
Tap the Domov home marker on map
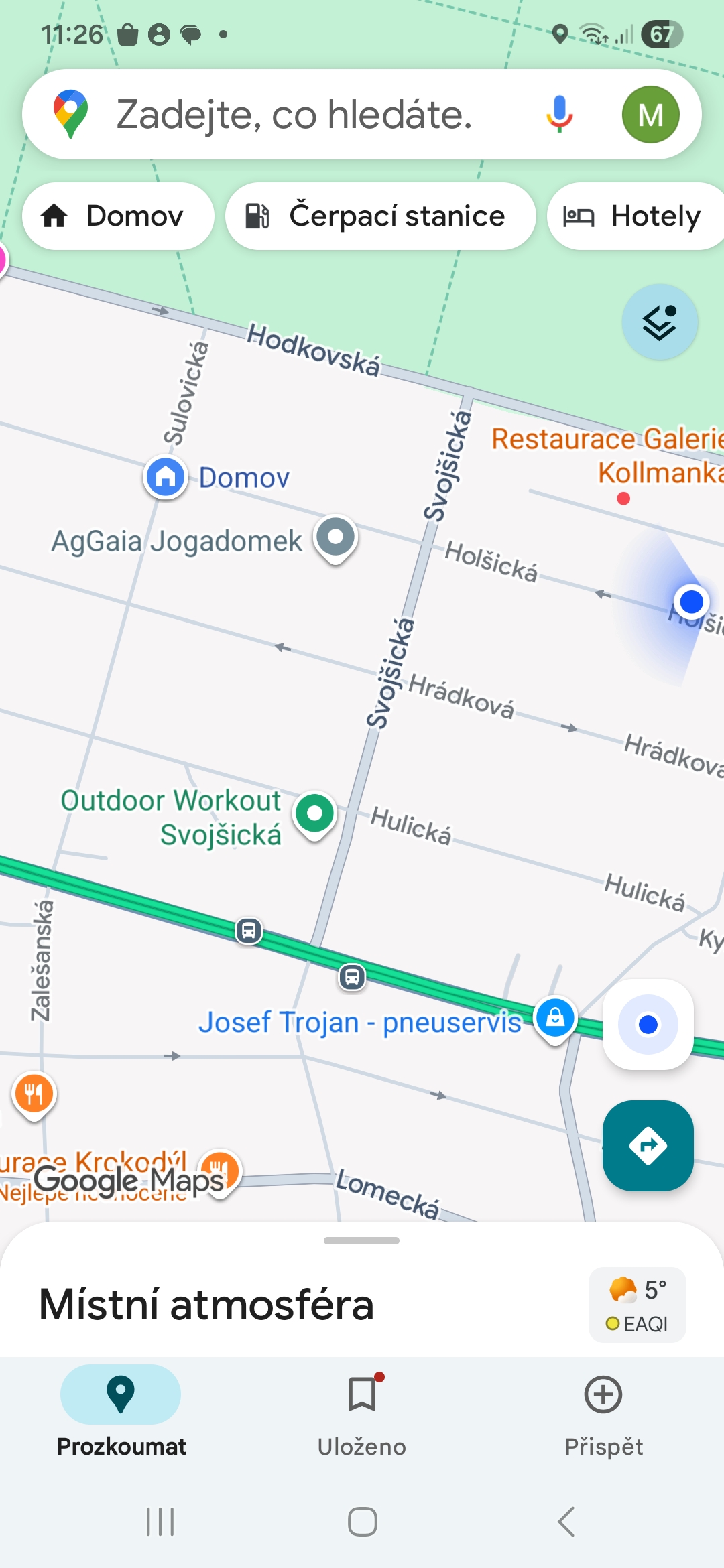[x=166, y=477]
